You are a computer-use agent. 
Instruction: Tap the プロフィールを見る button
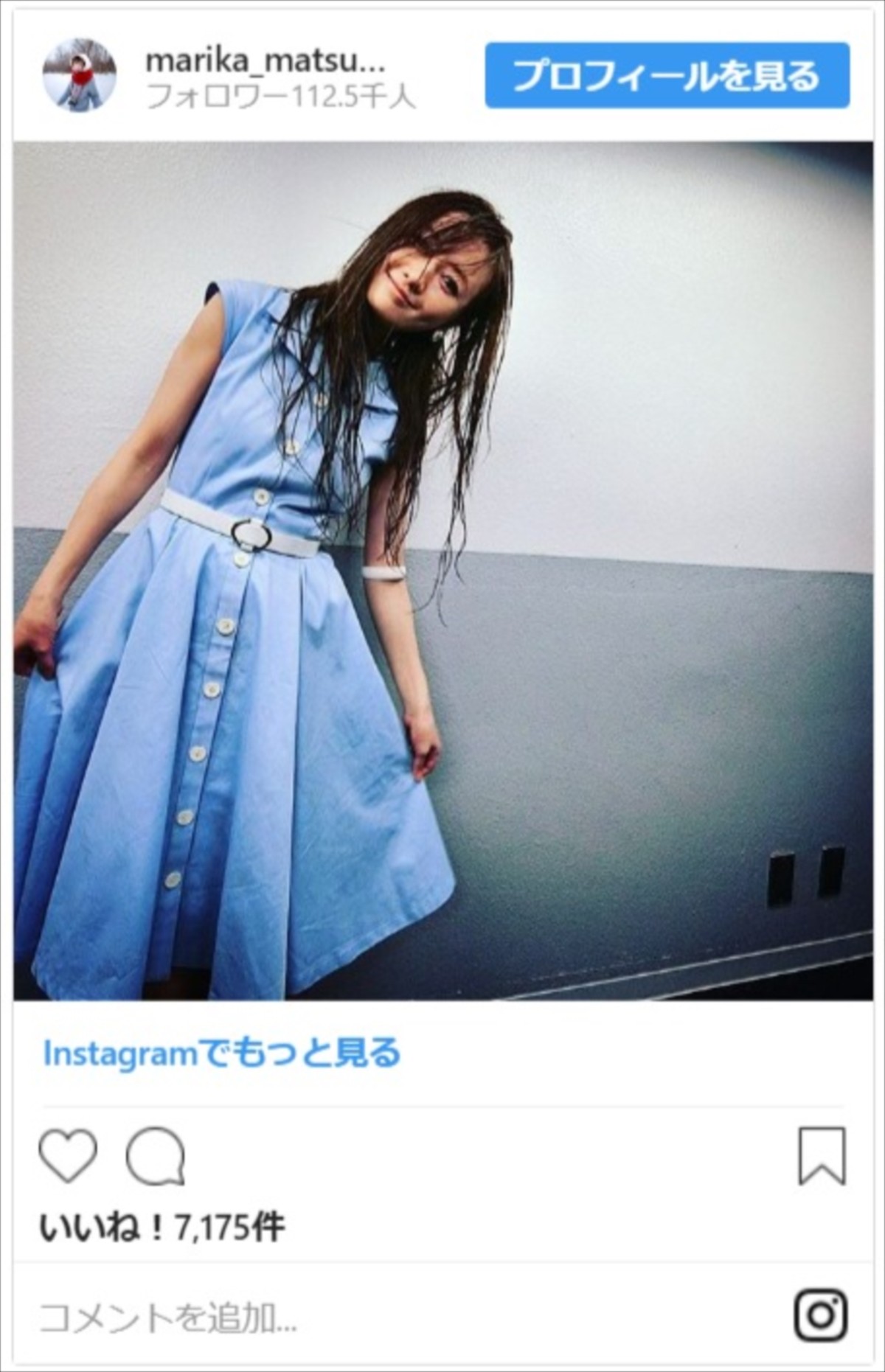tap(667, 76)
